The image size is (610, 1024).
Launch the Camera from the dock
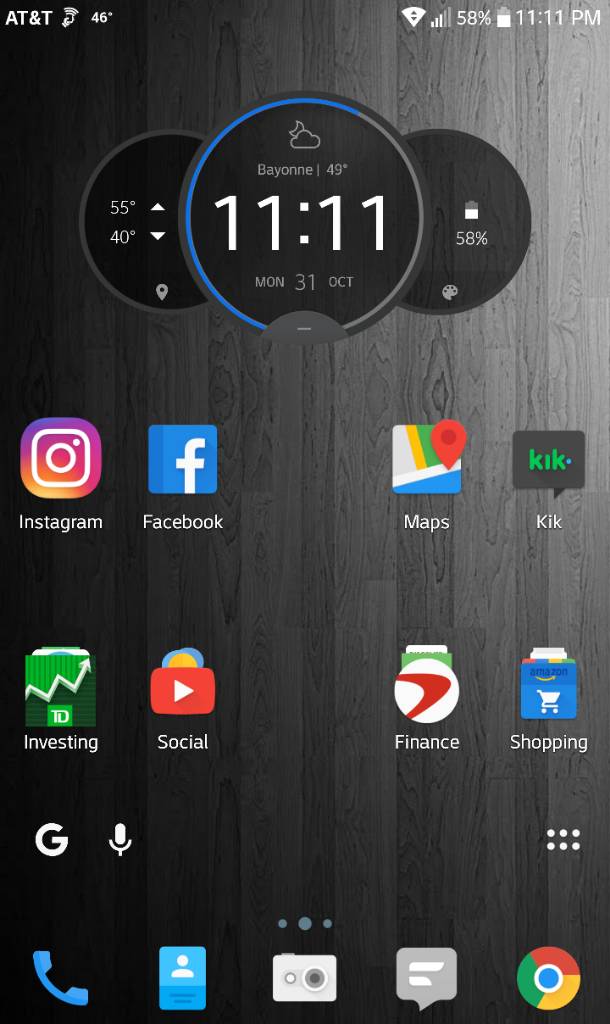[305, 977]
